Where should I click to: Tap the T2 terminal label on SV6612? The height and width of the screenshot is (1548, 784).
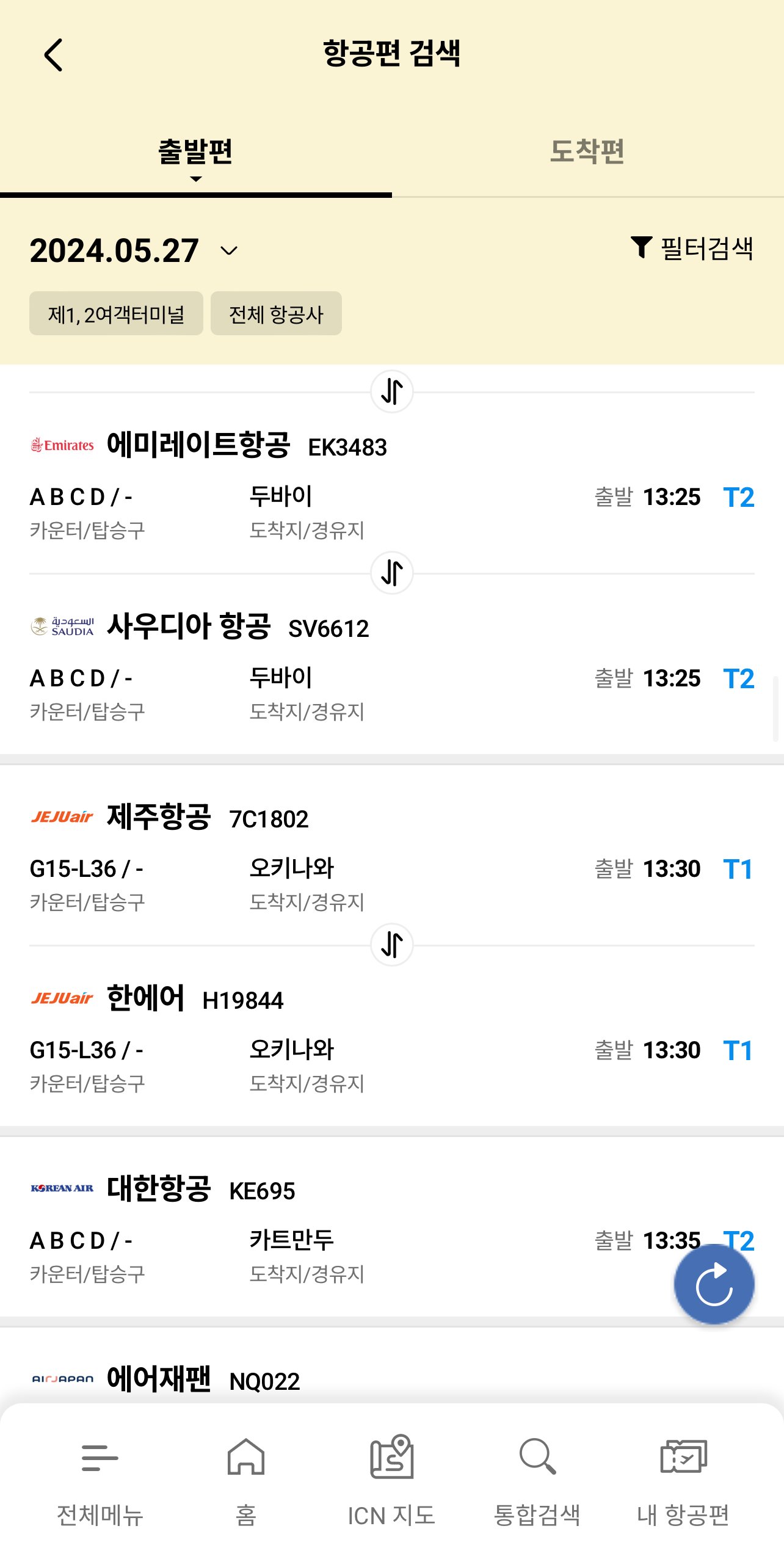741,678
